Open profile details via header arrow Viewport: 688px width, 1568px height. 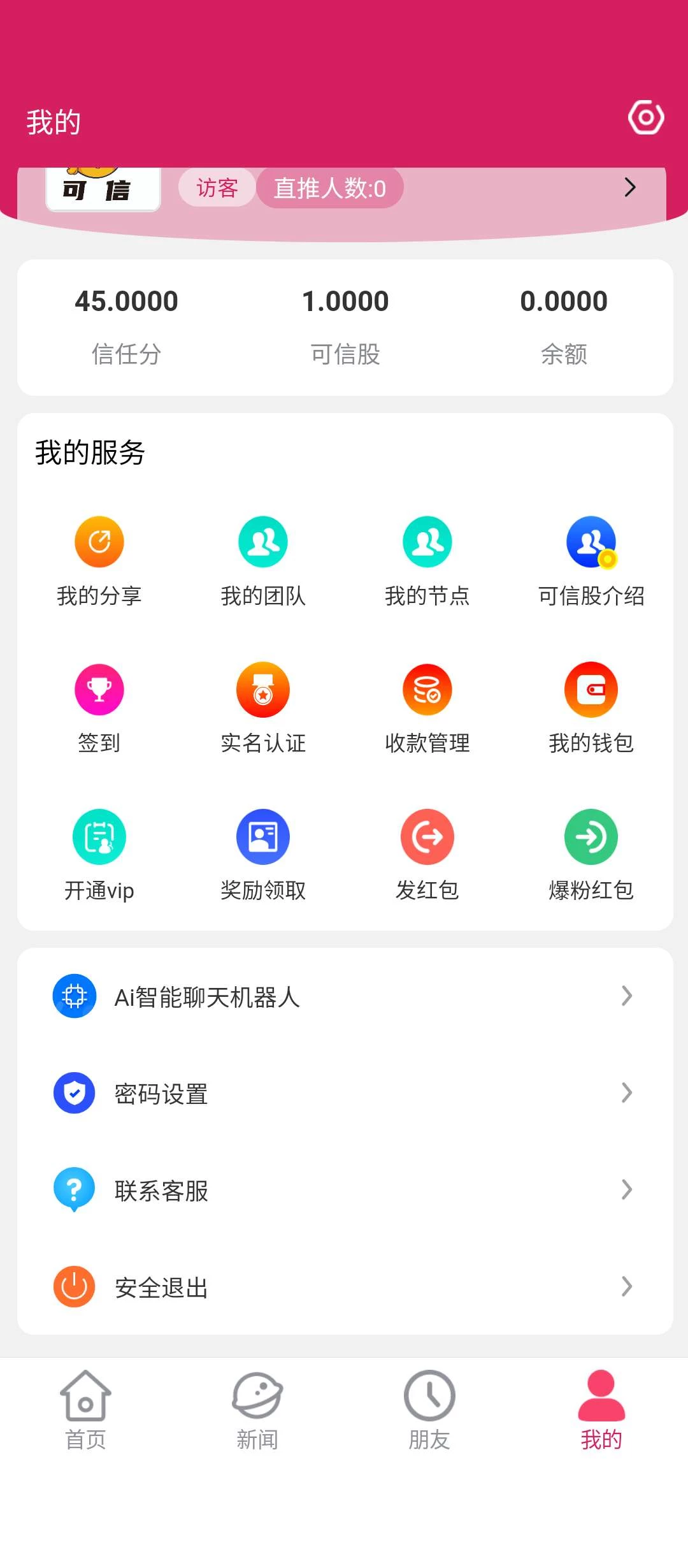pos(630,187)
